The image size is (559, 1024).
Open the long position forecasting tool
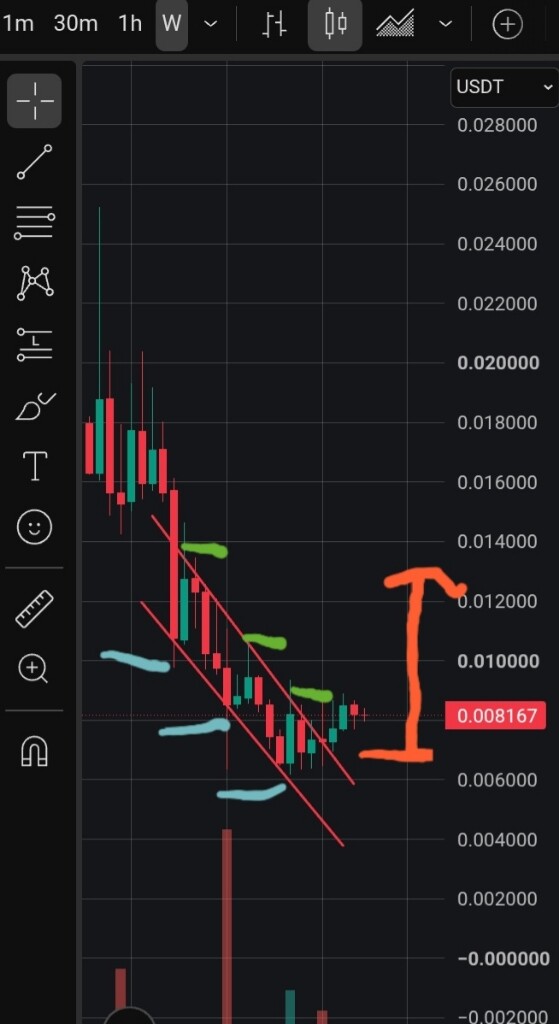click(x=35, y=345)
